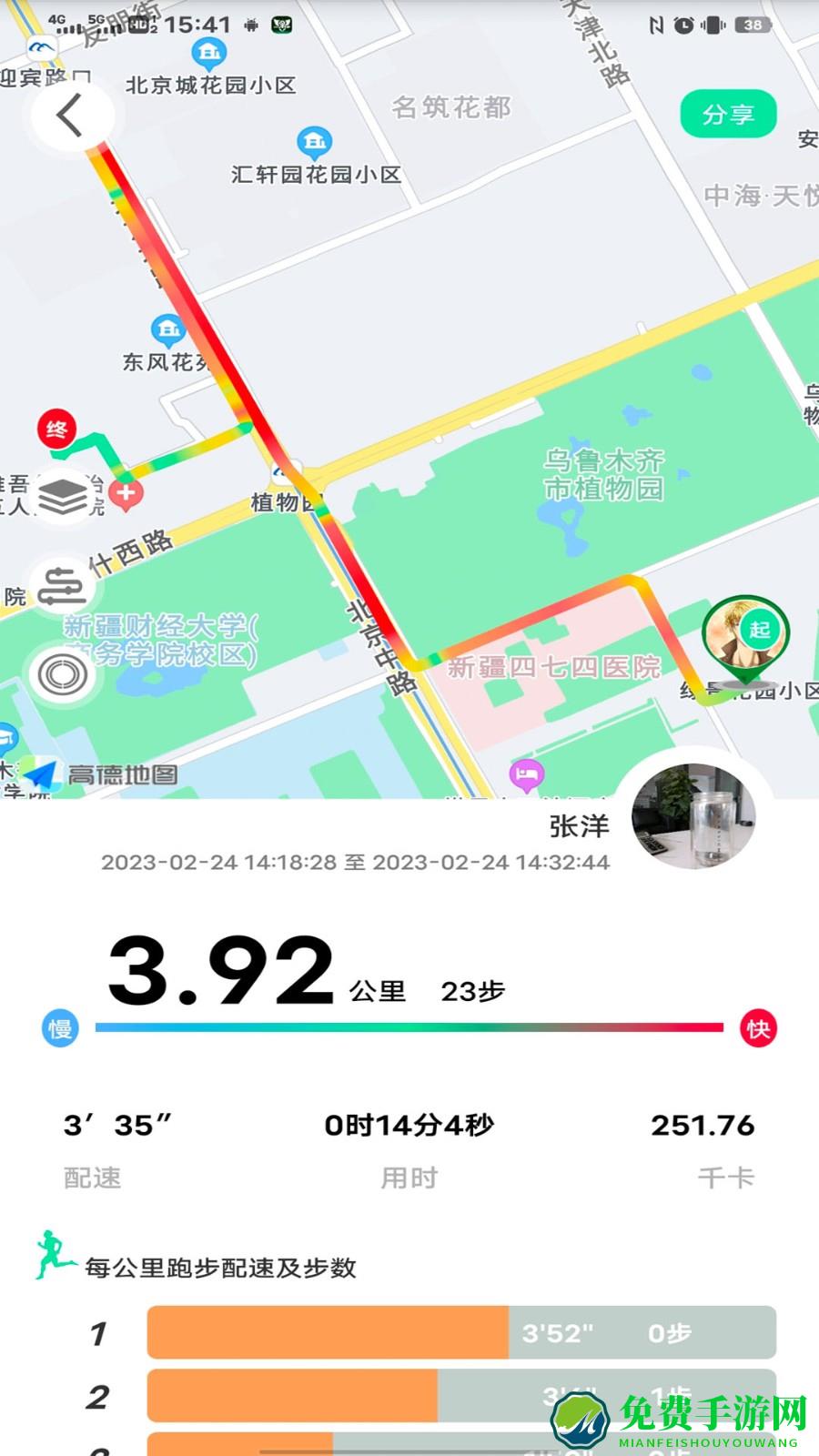This screenshot has width=819, height=1456.
Task: Open the route pace track icon
Action: point(61,587)
